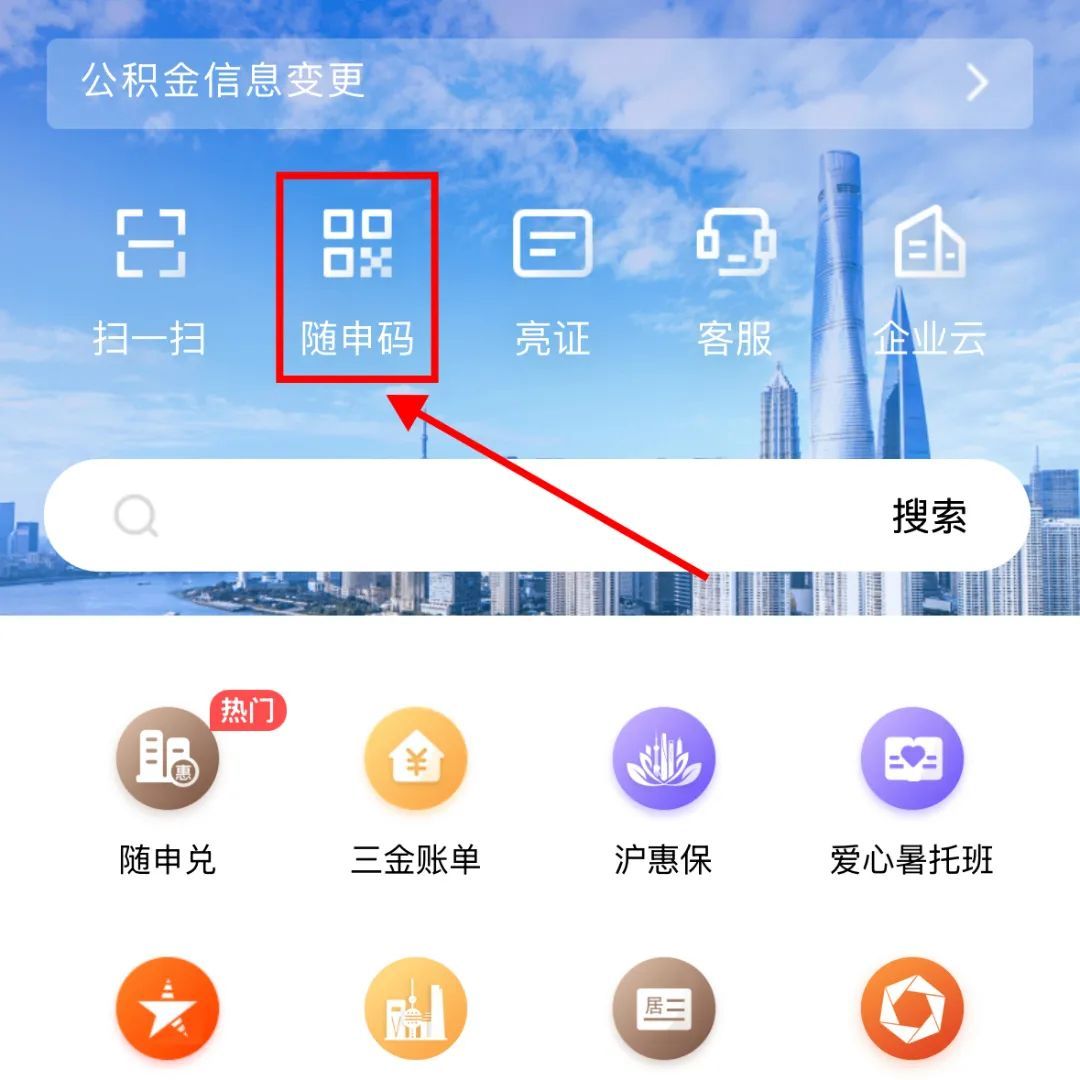This screenshot has width=1080, height=1080.
Task: Open 沪惠保 service
Action: tap(663, 785)
